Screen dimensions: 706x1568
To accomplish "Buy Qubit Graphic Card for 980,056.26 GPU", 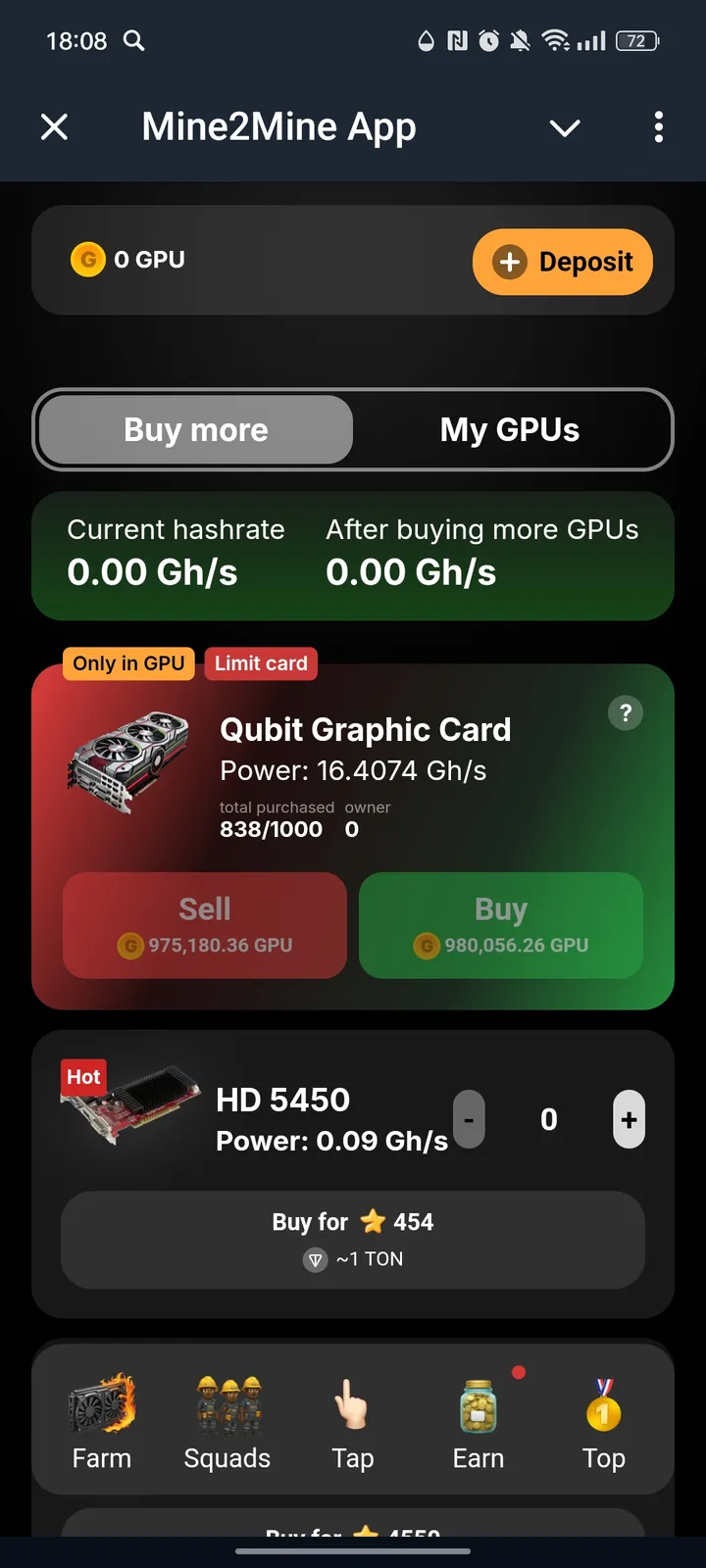I will click(501, 925).
